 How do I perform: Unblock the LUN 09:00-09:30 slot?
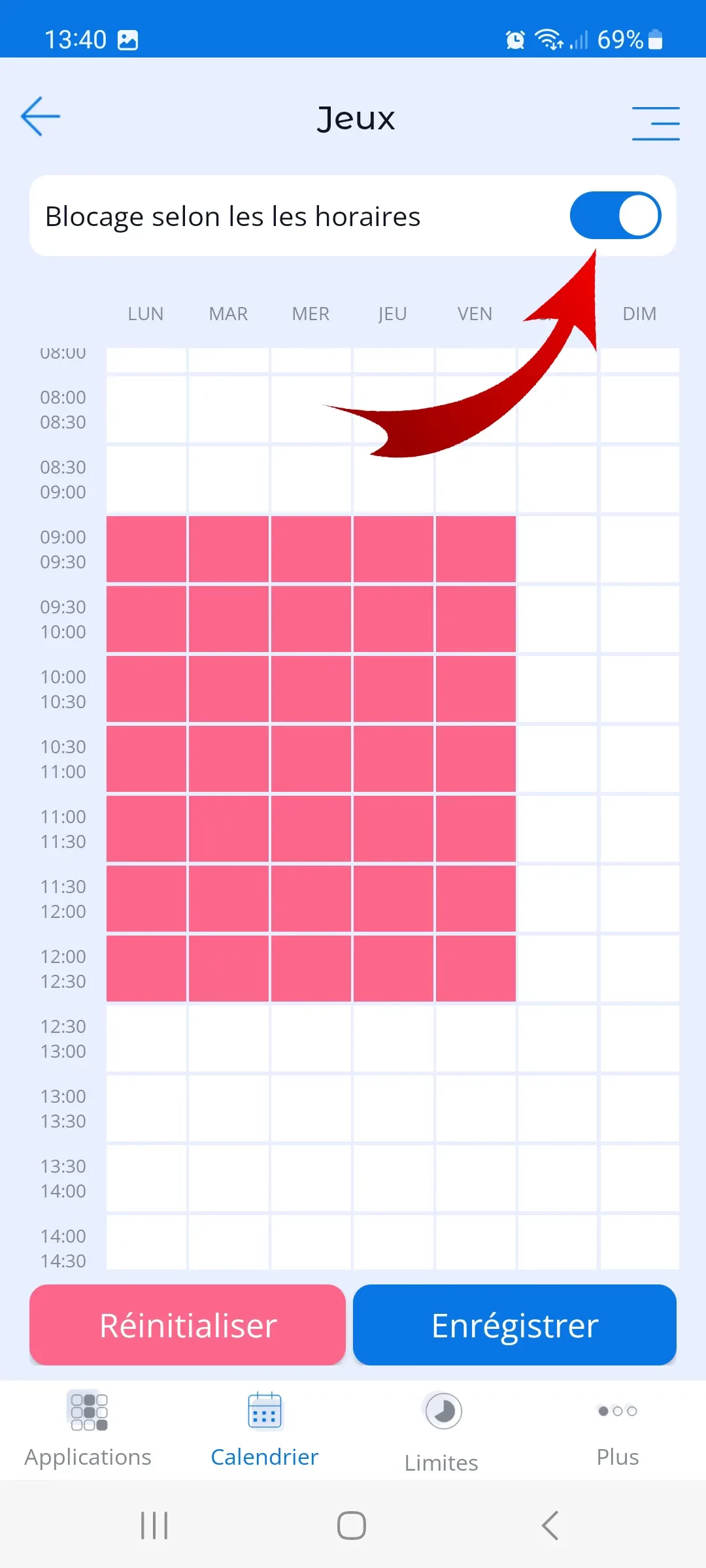coord(146,549)
